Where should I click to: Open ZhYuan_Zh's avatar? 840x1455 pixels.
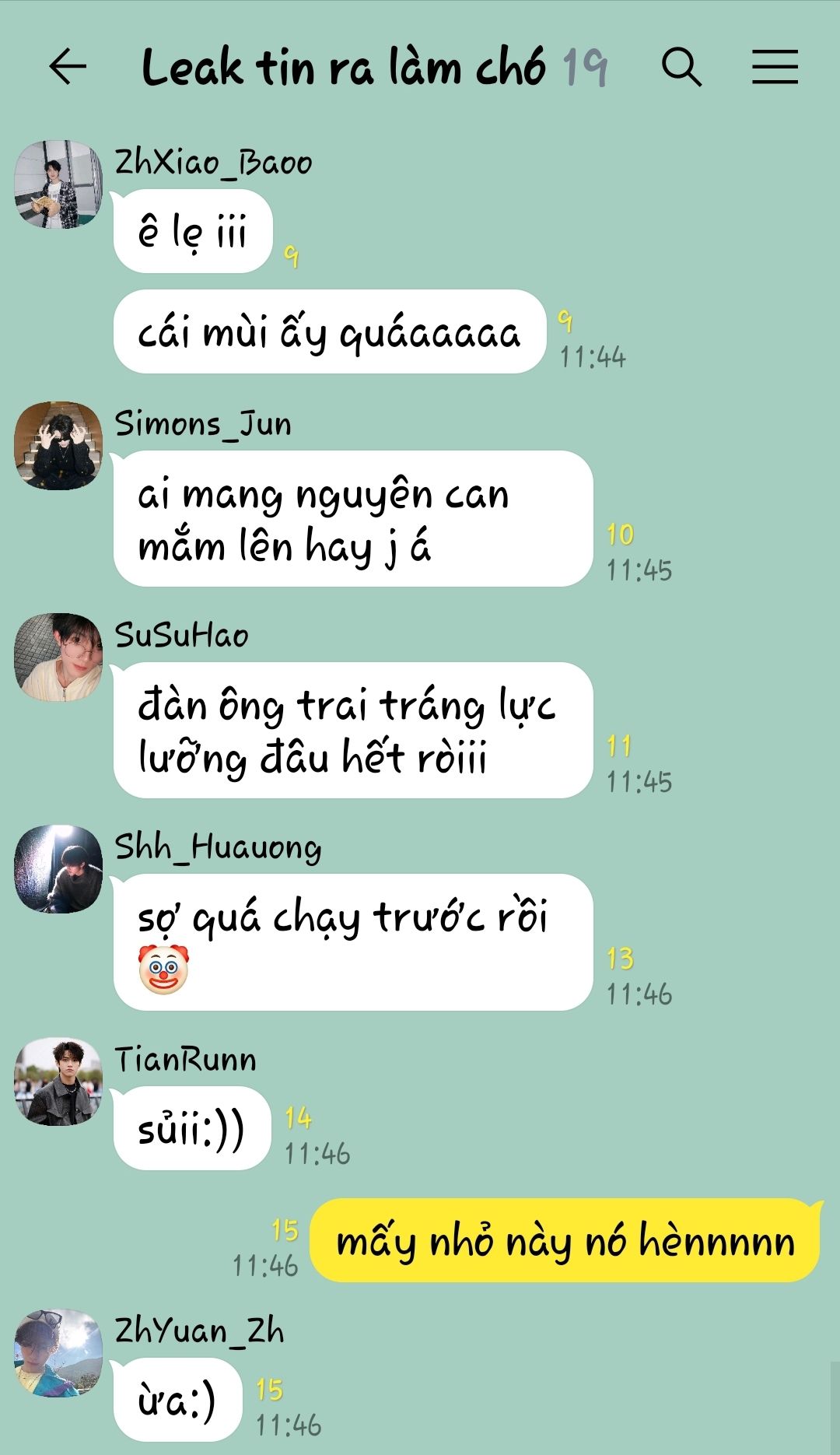tap(58, 1353)
